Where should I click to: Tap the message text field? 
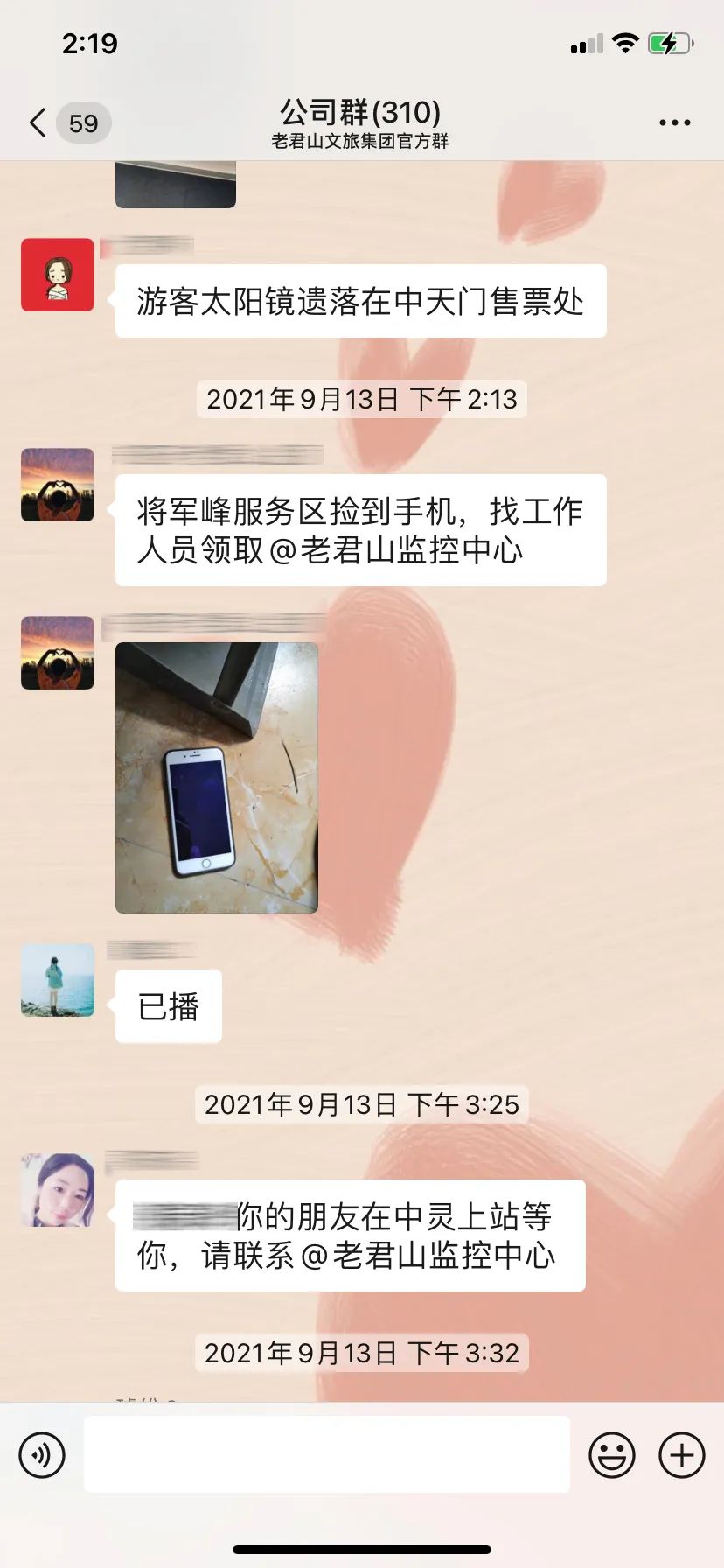(x=326, y=1454)
